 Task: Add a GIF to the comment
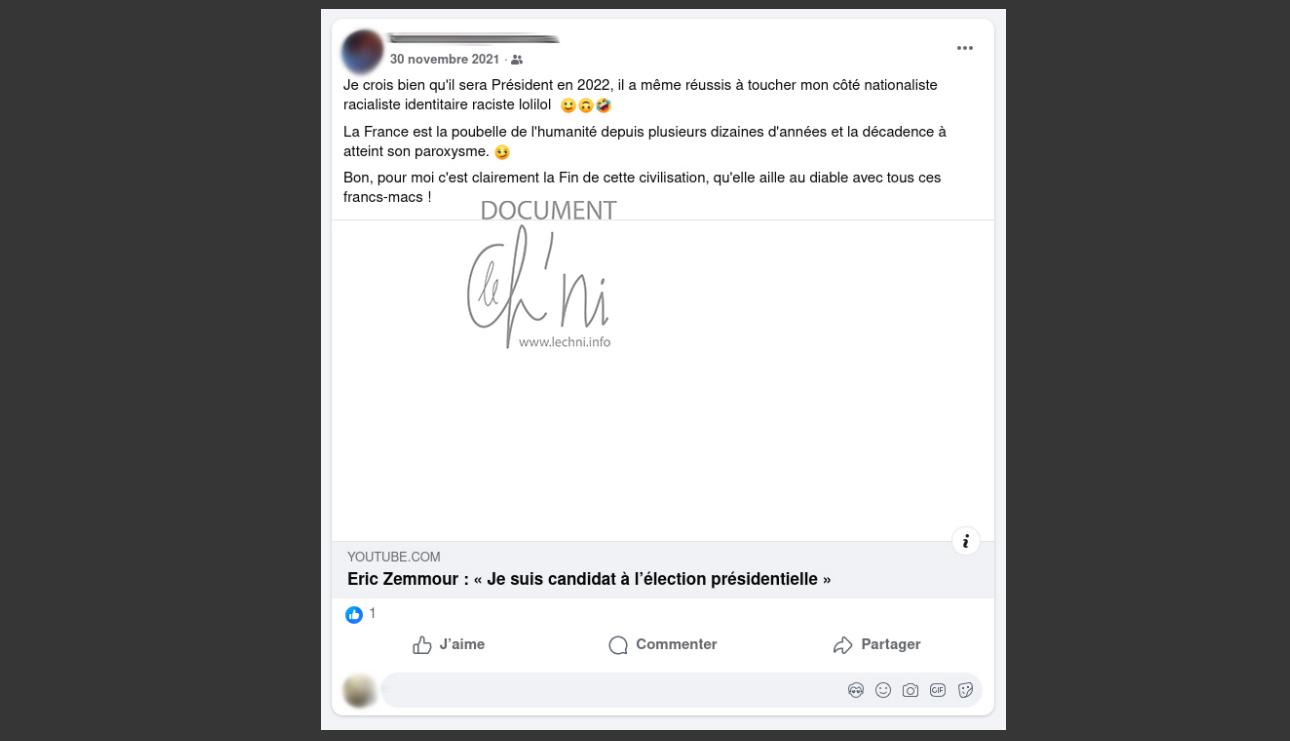click(937, 690)
